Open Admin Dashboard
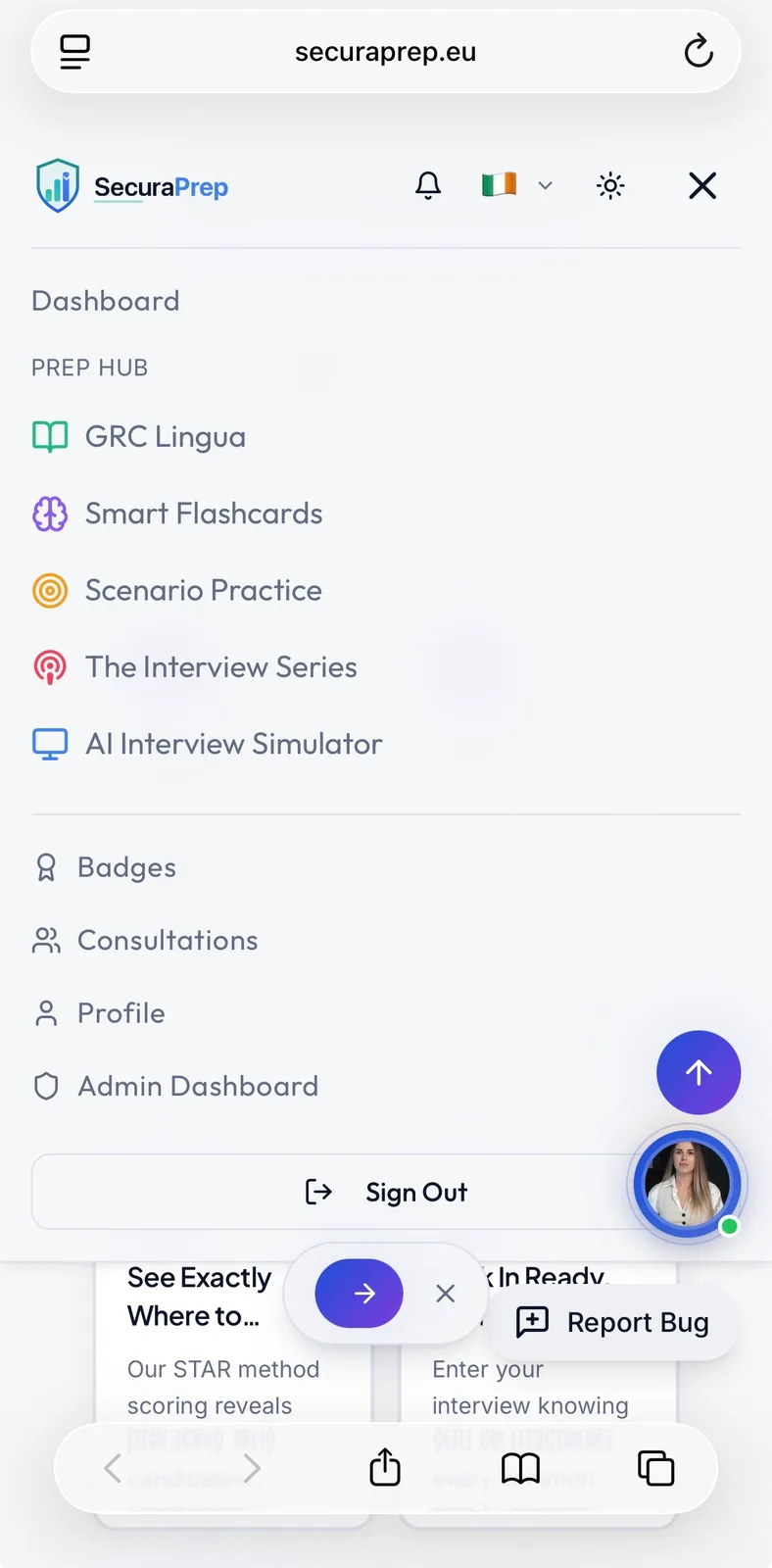 [197, 1086]
